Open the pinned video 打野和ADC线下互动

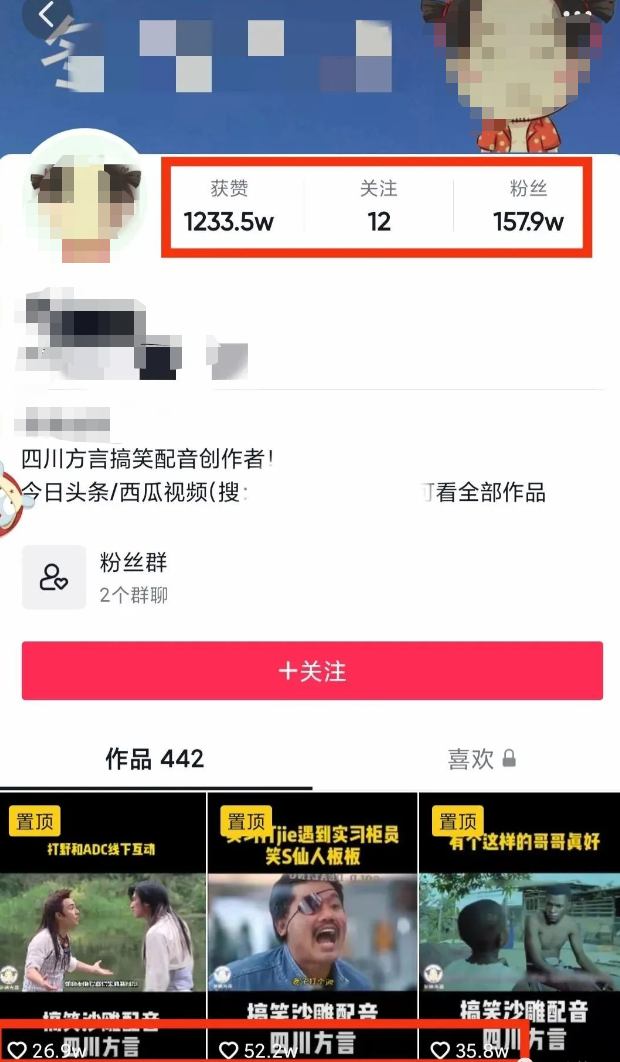[x=103, y=925]
